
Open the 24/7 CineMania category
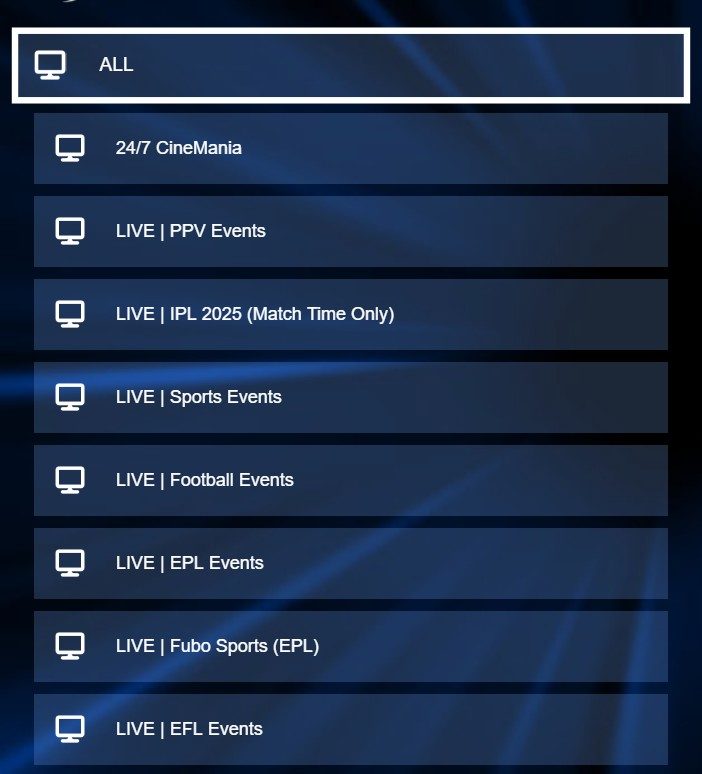(x=350, y=148)
